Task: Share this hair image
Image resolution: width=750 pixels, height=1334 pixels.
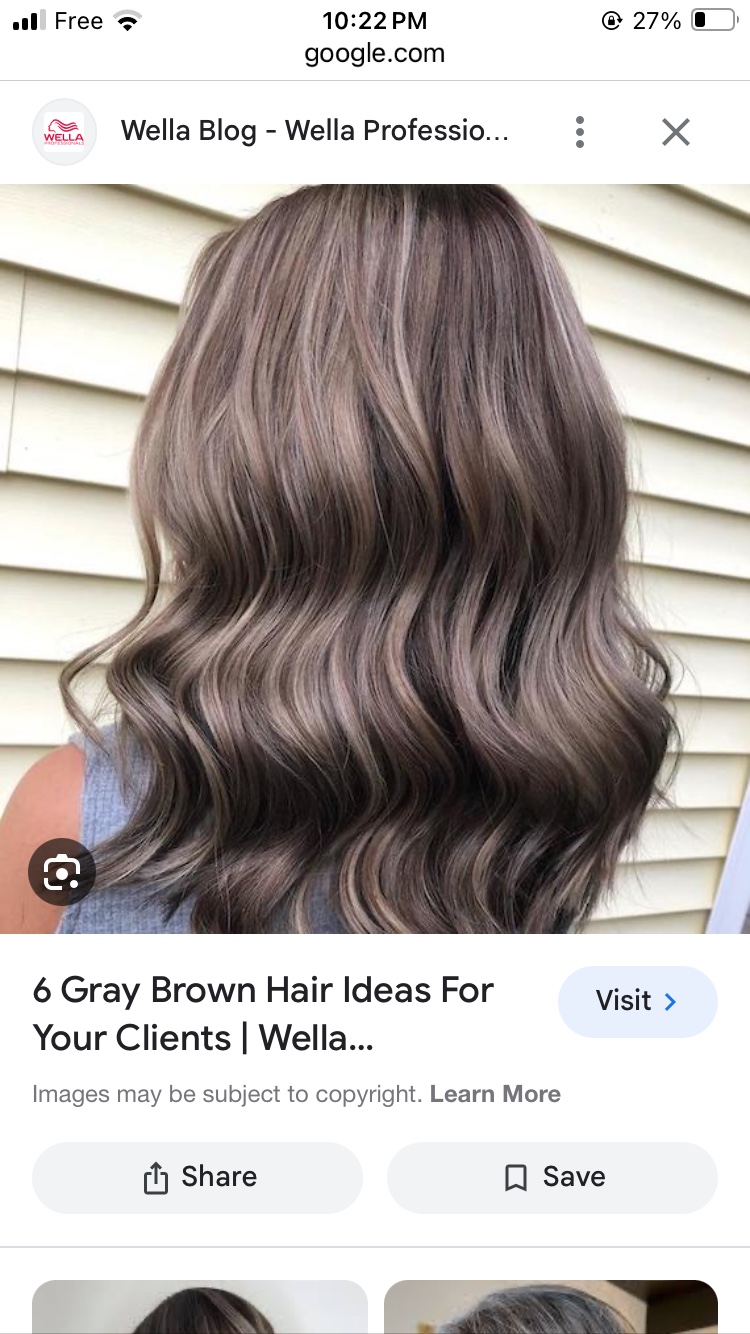Action: click(197, 1177)
